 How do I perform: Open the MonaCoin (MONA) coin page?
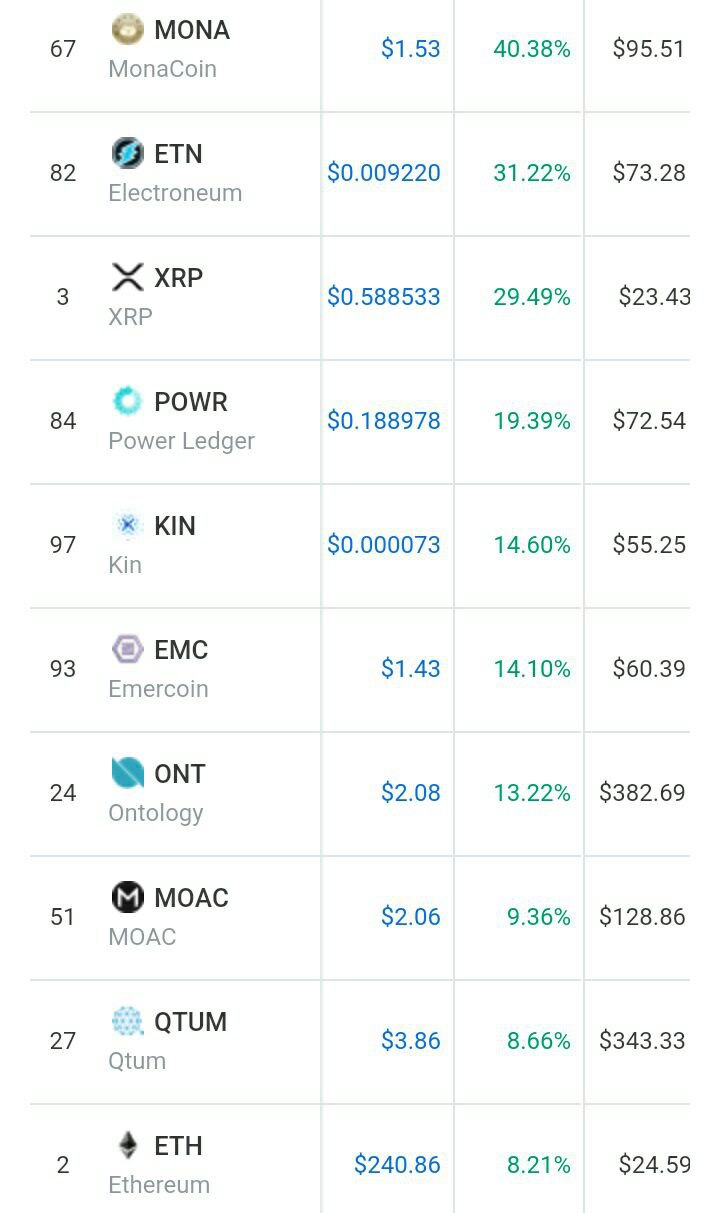coord(170,48)
